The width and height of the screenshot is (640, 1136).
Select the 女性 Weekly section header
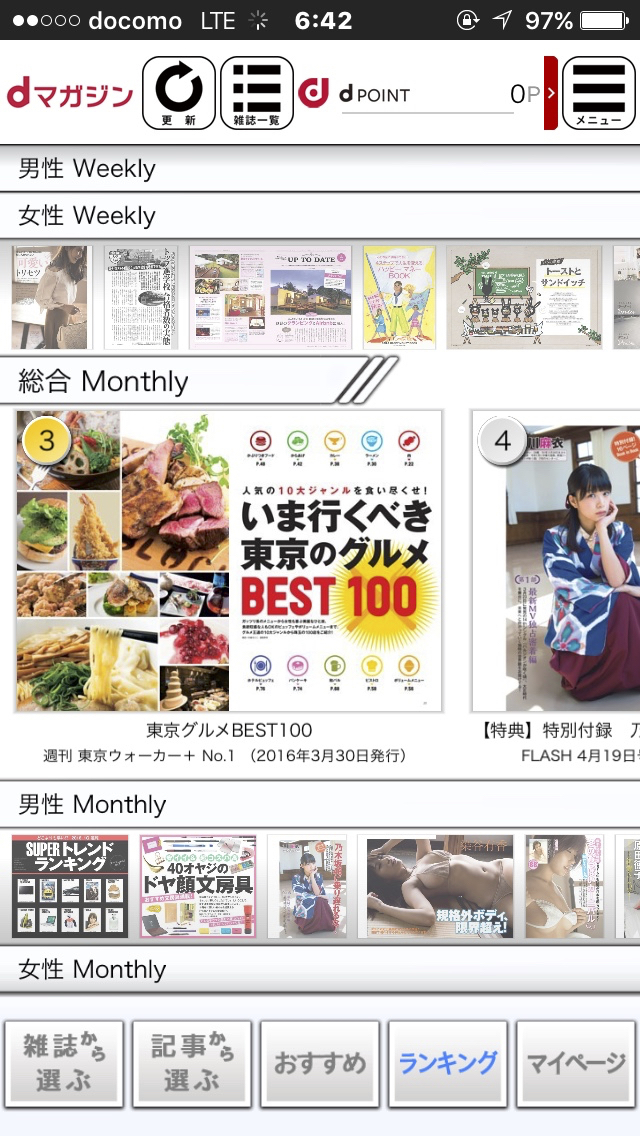pos(320,215)
